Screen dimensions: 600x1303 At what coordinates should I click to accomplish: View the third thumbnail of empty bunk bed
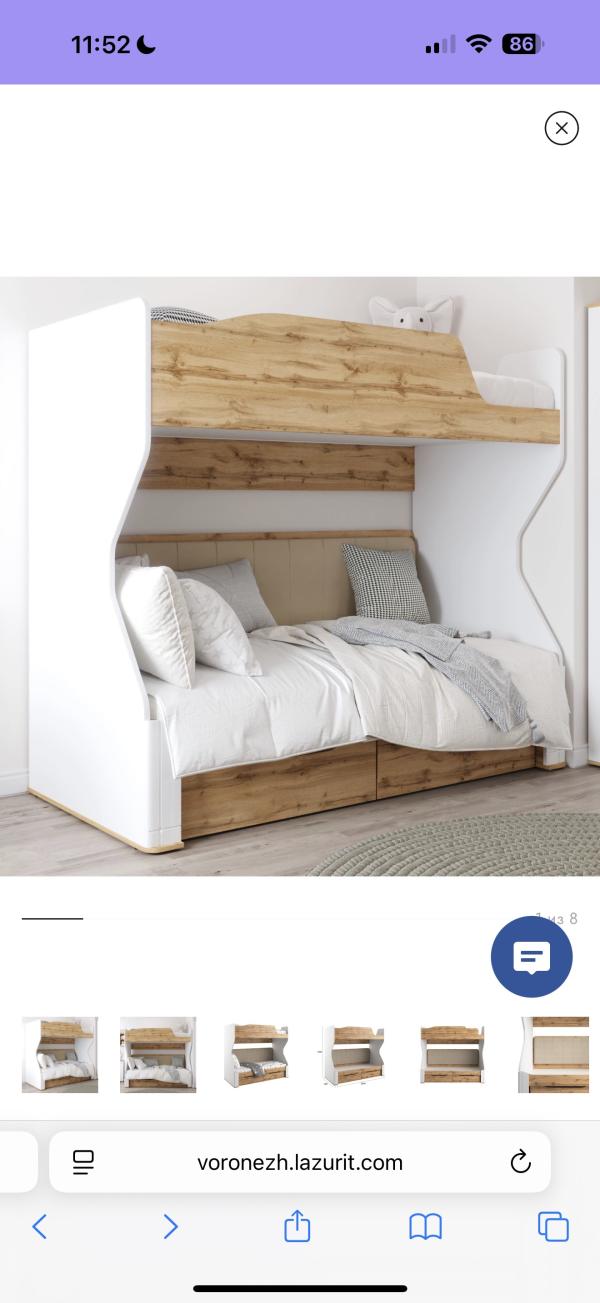(x=256, y=1054)
